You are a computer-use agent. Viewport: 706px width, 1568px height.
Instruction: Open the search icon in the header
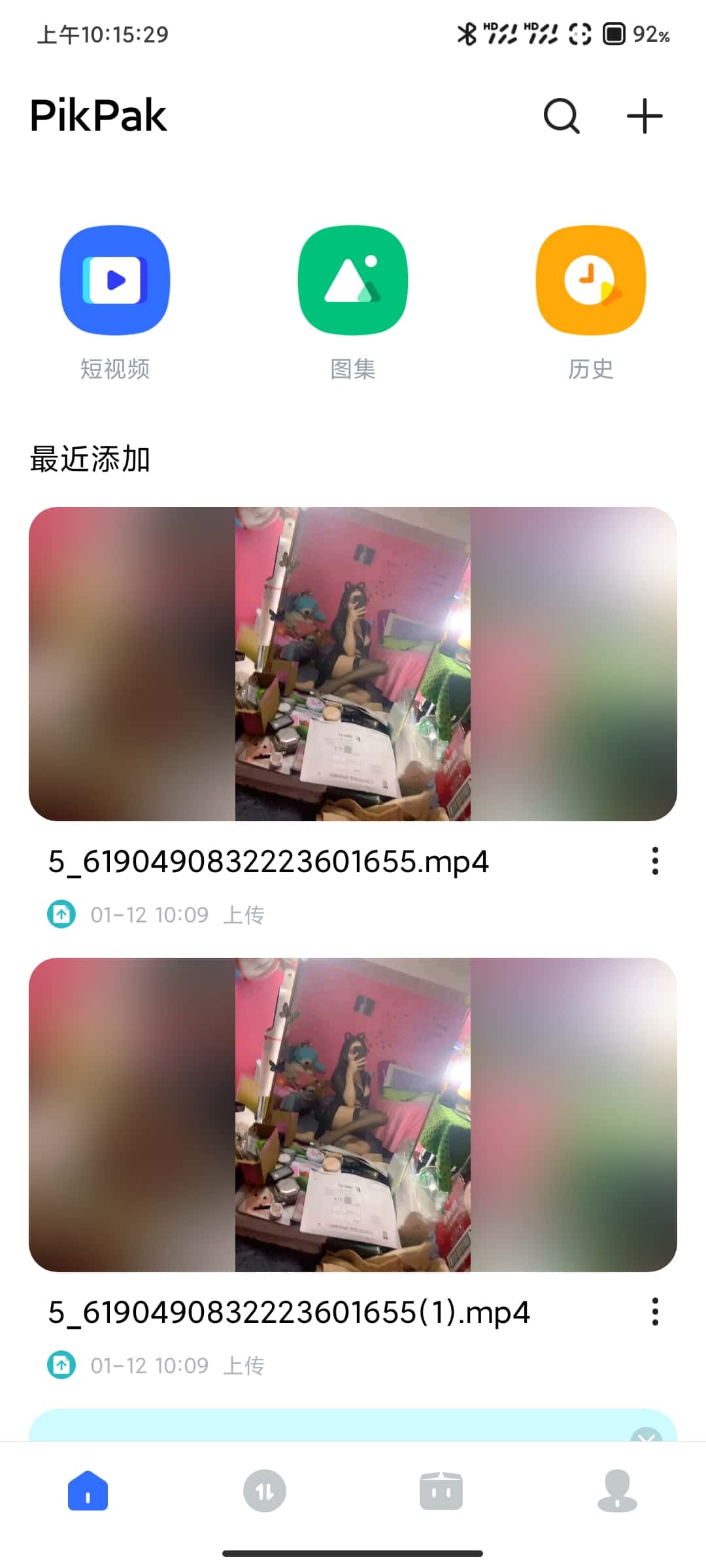point(562,116)
